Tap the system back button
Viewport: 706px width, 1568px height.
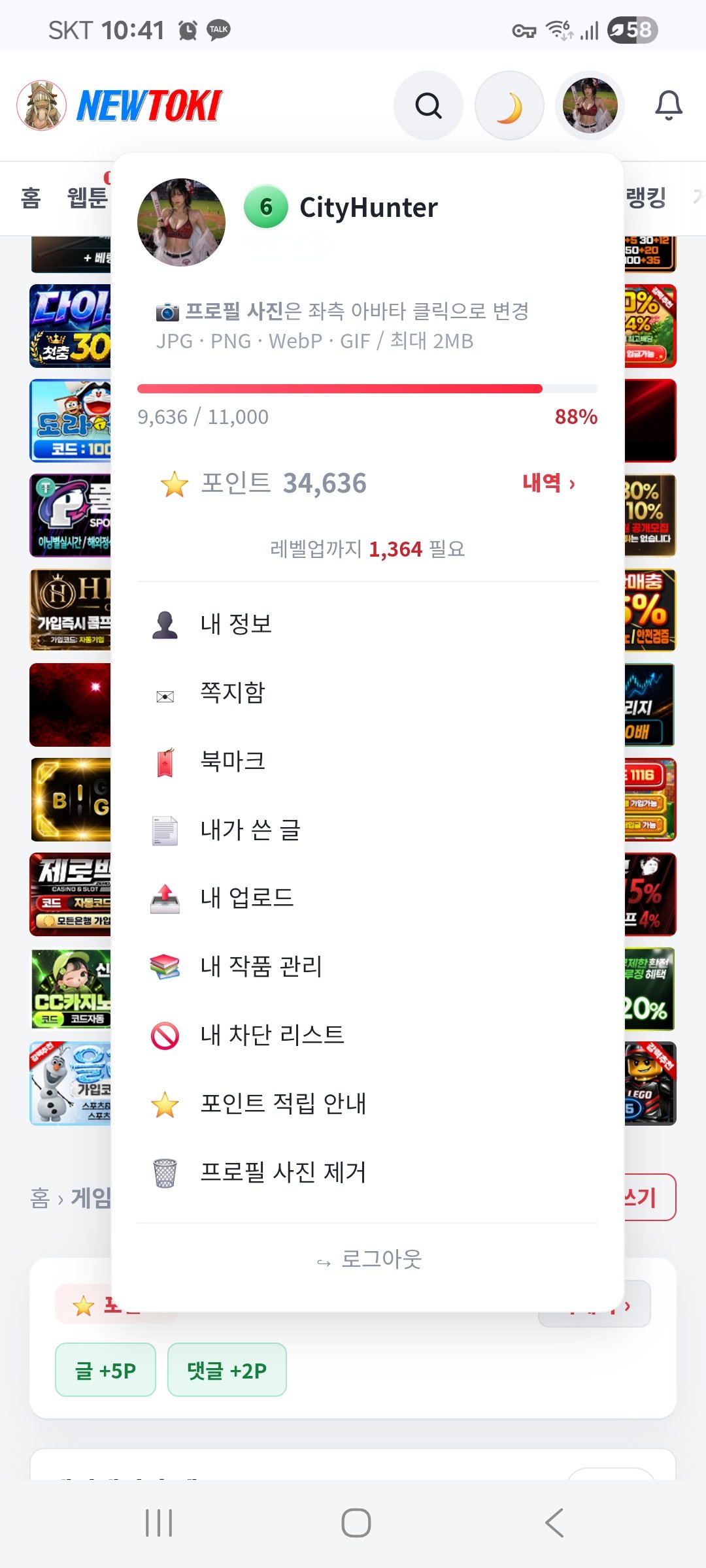(x=554, y=1523)
